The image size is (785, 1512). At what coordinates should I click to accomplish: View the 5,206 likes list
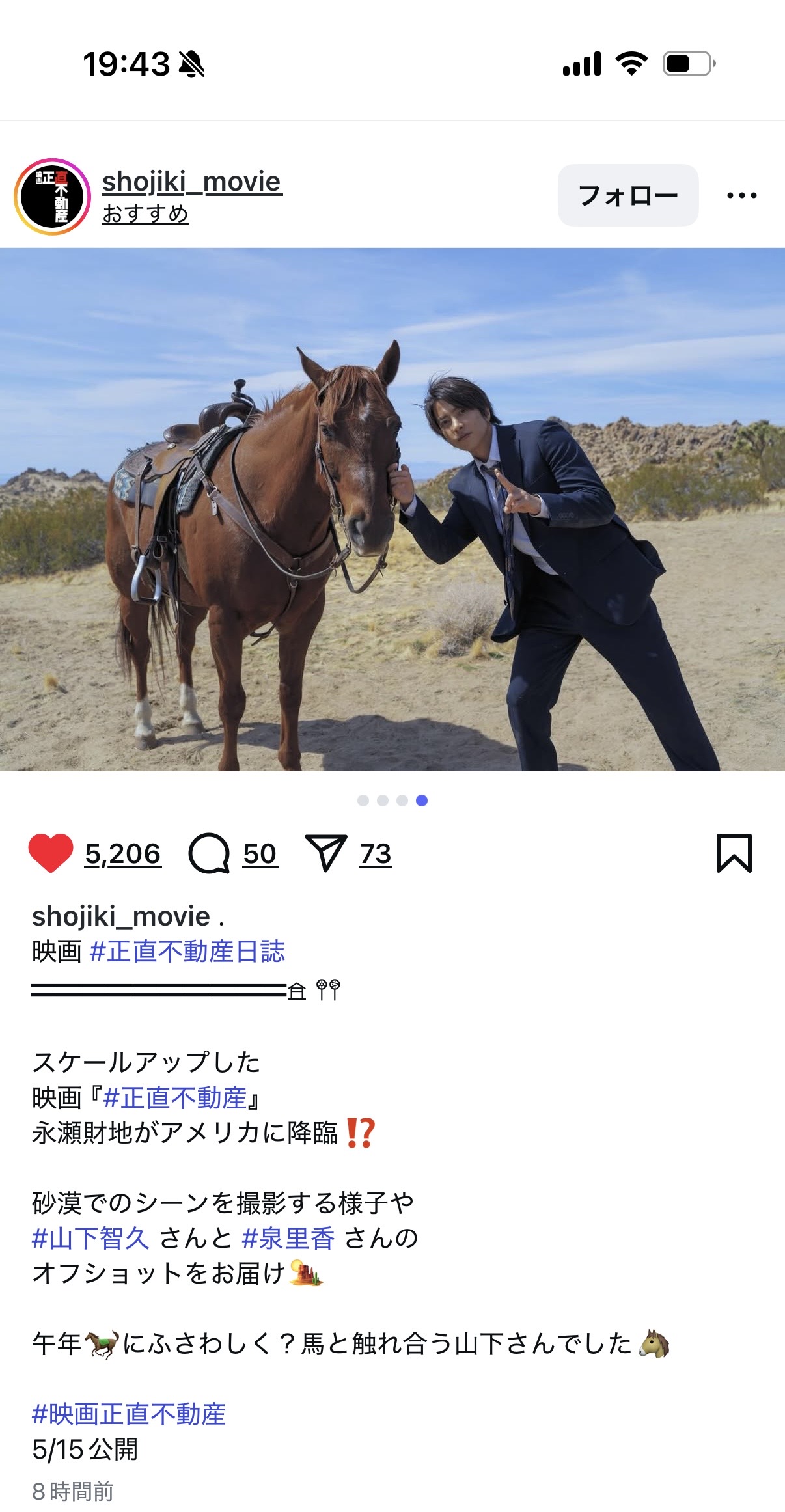coord(122,854)
